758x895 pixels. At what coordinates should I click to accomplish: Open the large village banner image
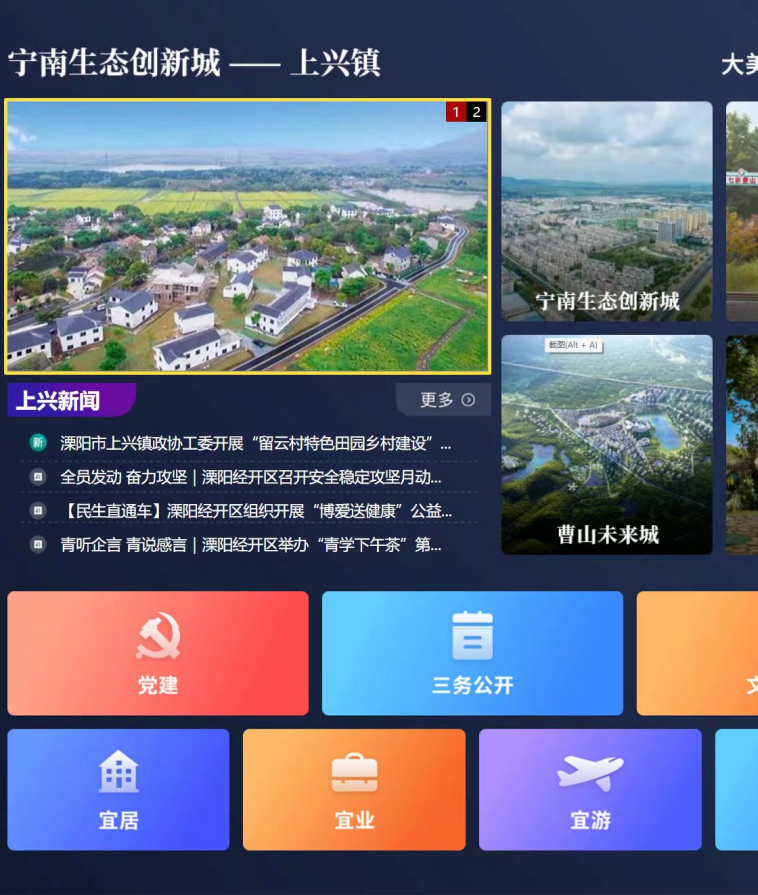click(247, 236)
